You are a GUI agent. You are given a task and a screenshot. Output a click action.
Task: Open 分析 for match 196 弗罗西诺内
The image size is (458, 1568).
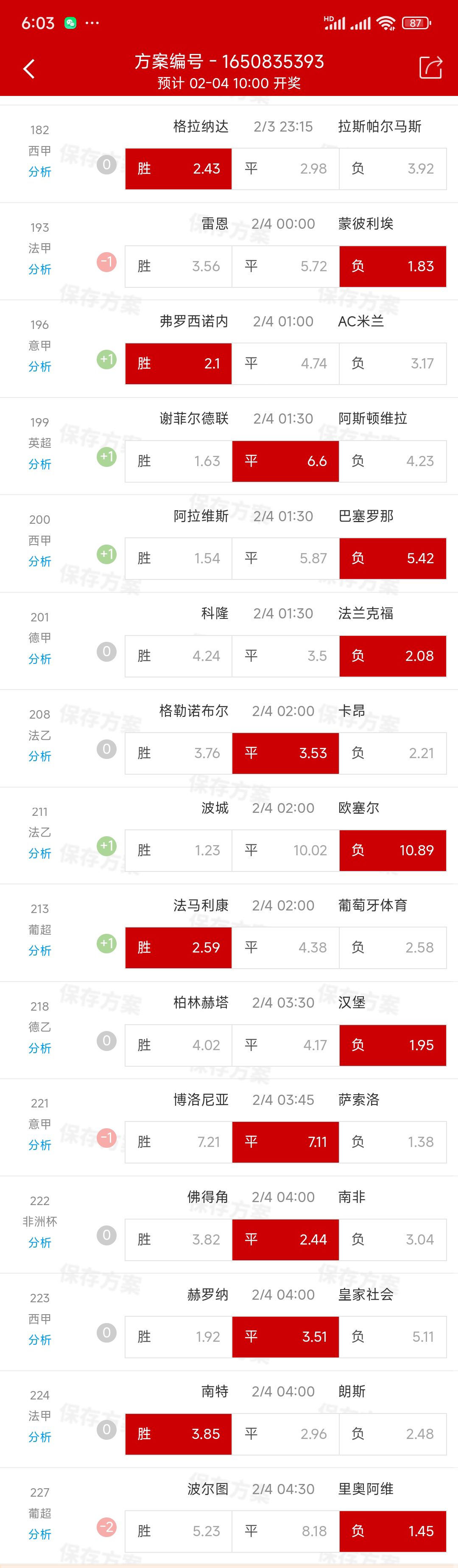pyautogui.click(x=39, y=366)
